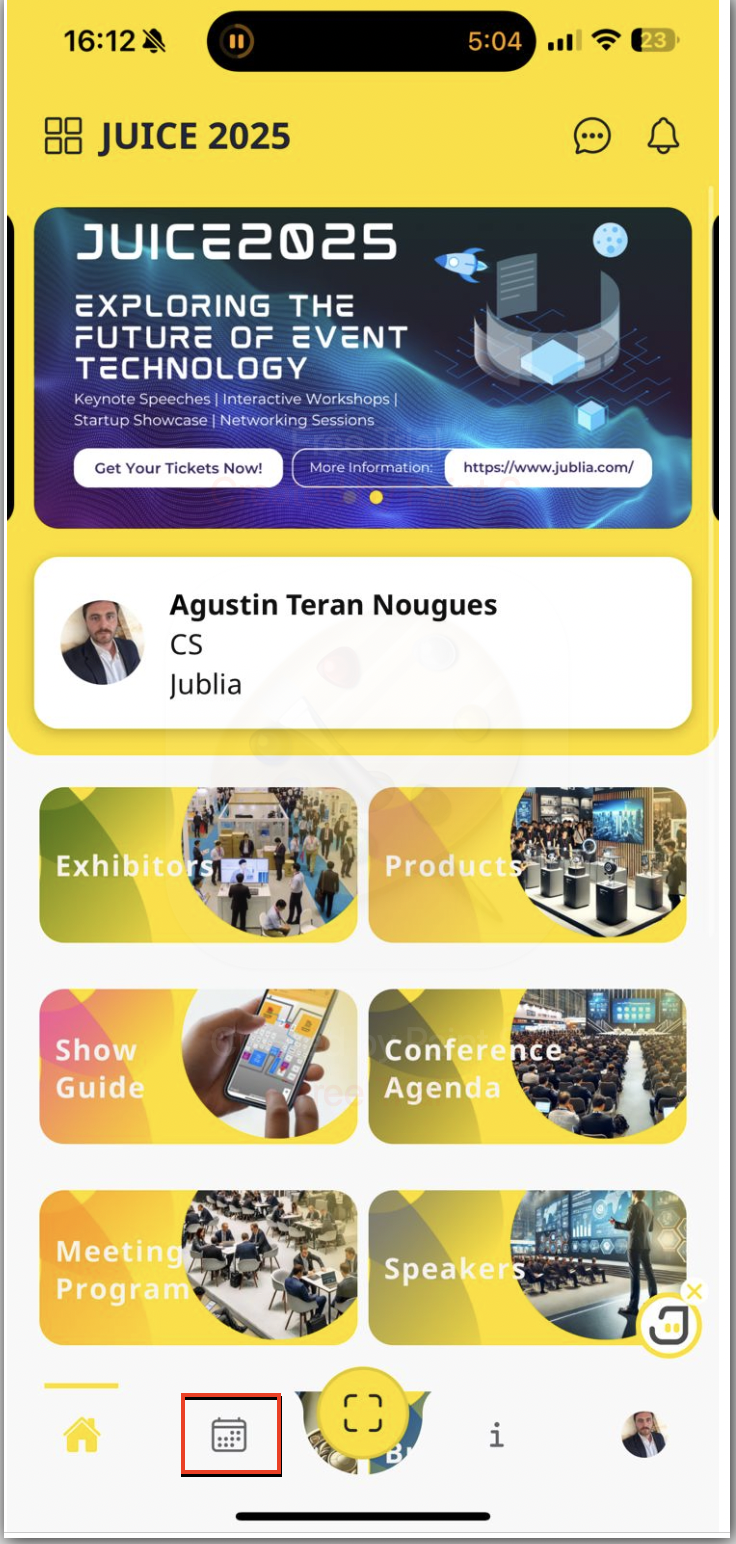View the Speakers tile
The height and width of the screenshot is (1544, 736).
point(510,1267)
